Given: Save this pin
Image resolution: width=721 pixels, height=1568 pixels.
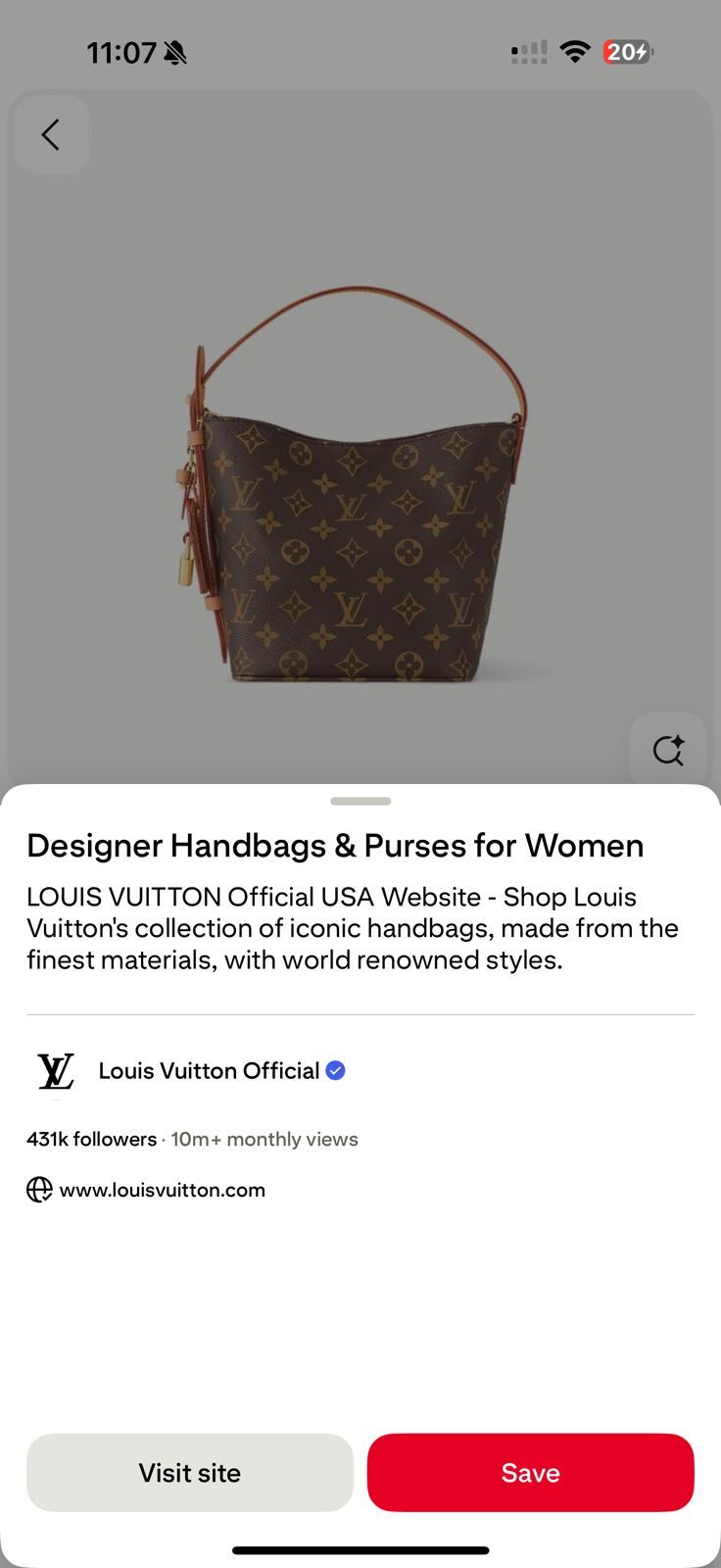Looking at the screenshot, I should (x=530, y=1472).
